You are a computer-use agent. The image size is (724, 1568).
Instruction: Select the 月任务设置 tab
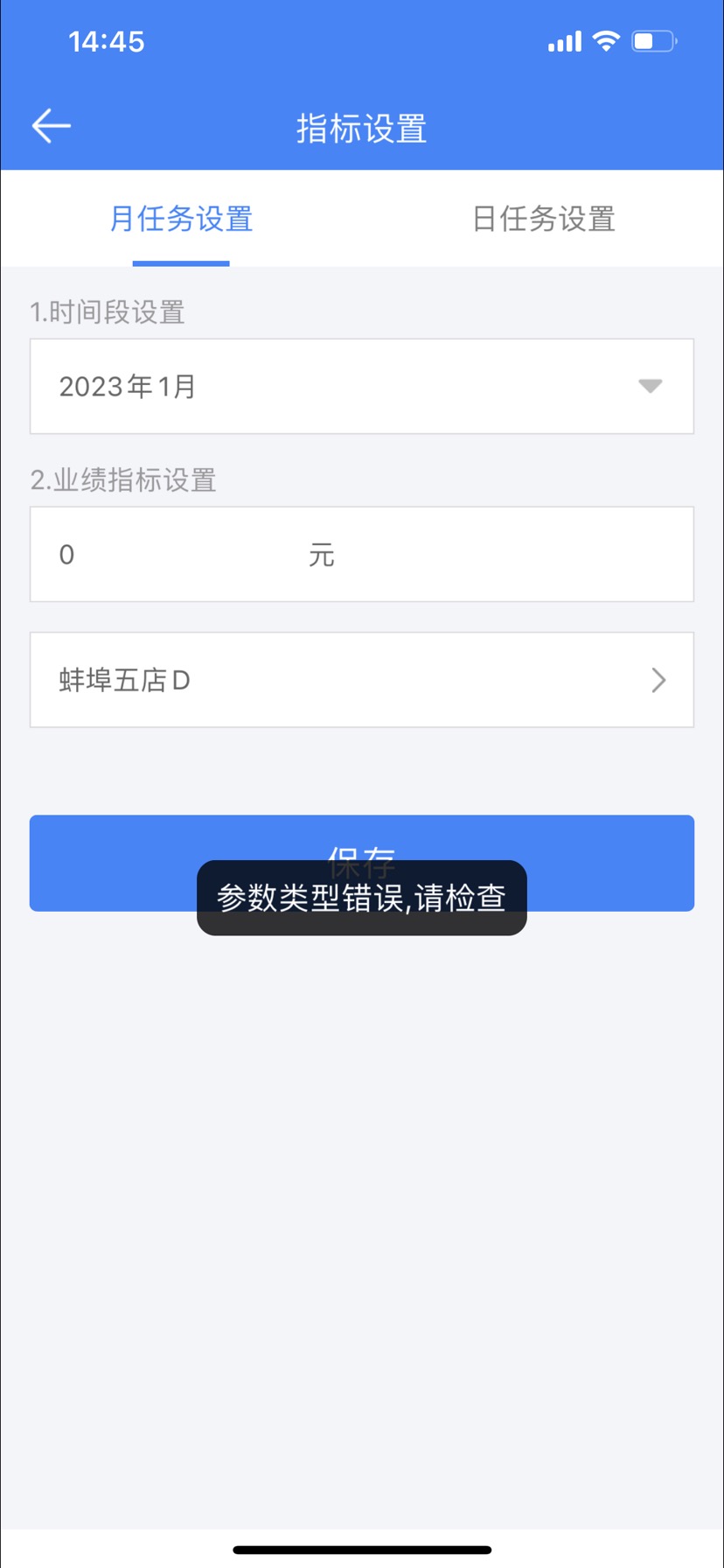pos(181,219)
